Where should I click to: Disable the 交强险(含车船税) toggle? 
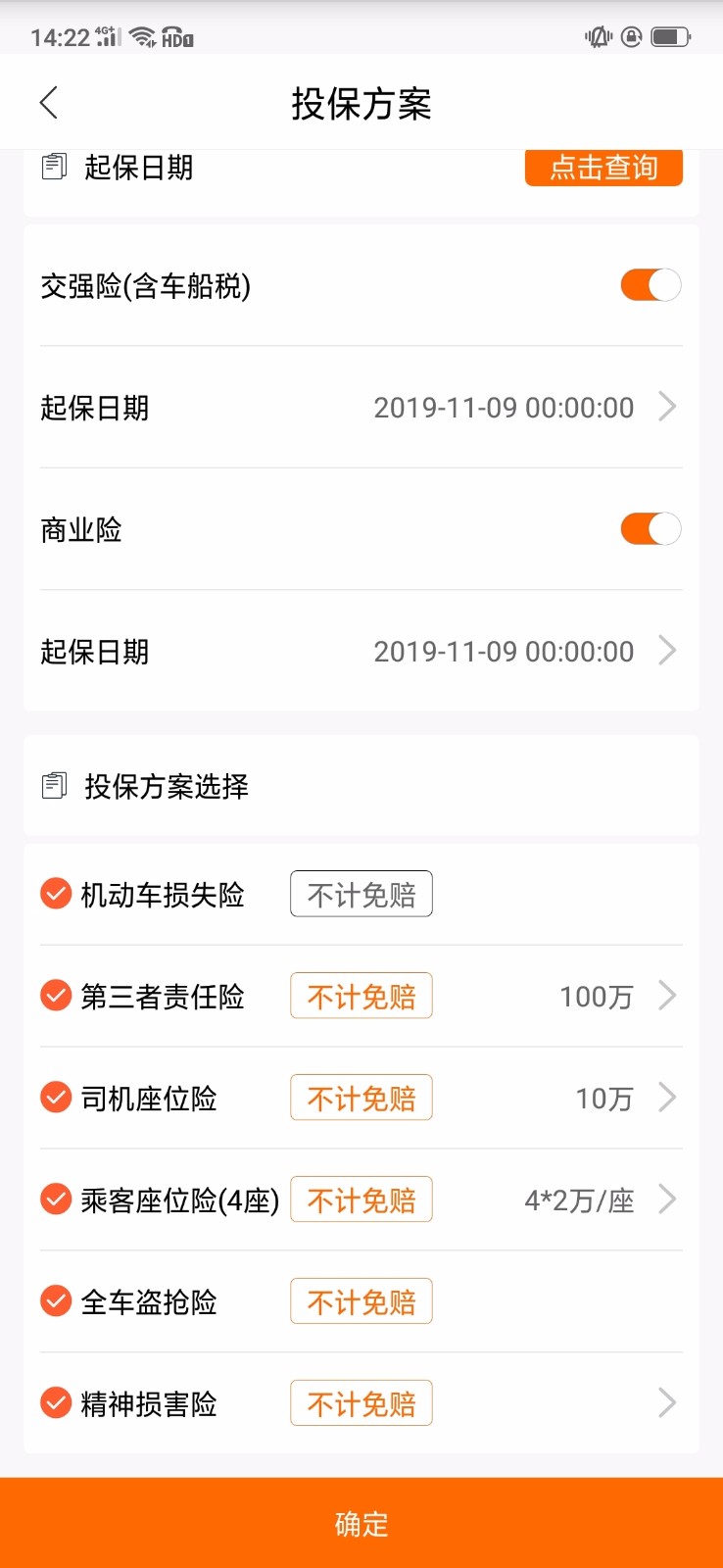coord(650,284)
